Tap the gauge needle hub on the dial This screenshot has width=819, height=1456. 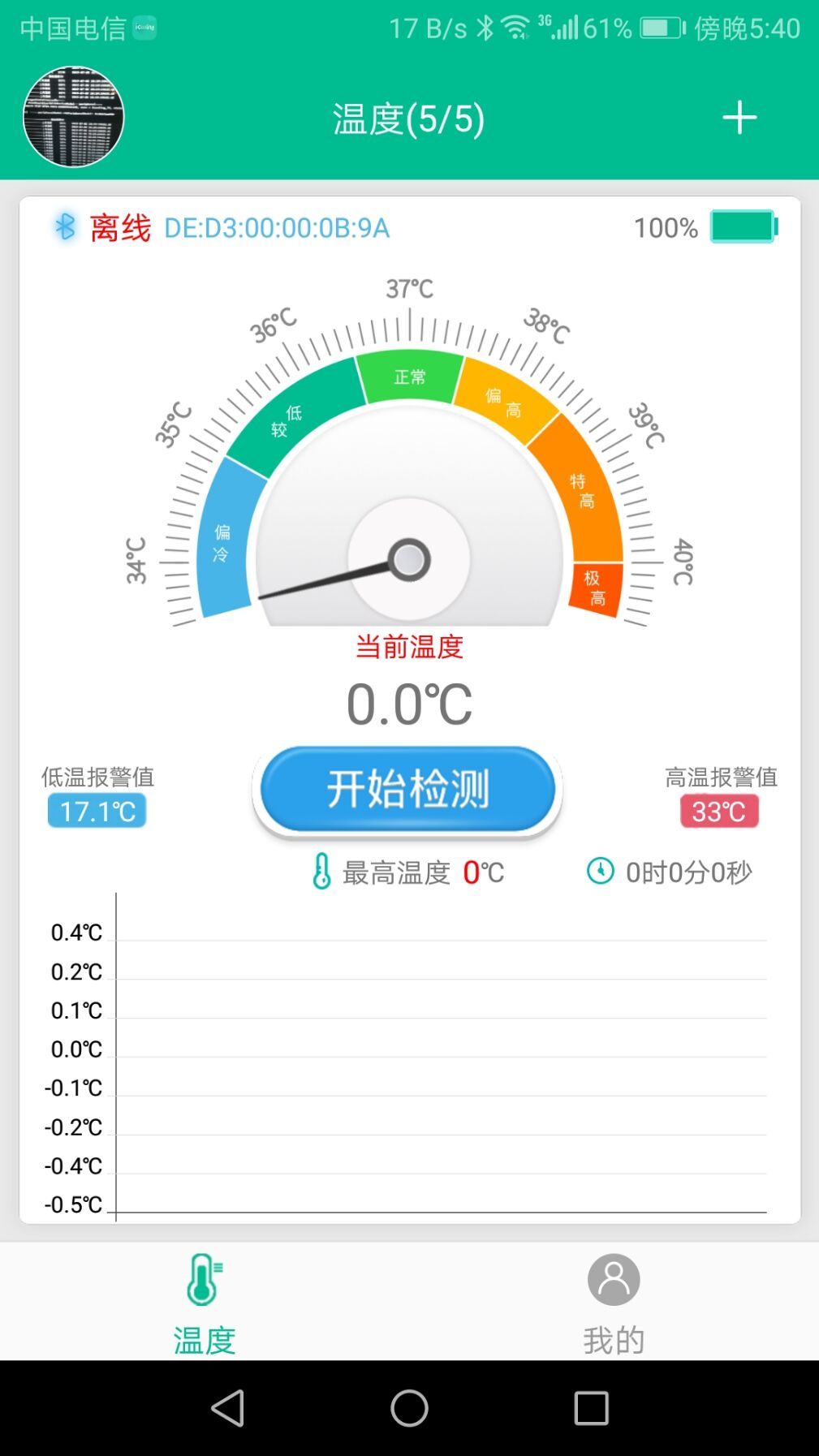pyautogui.click(x=409, y=558)
